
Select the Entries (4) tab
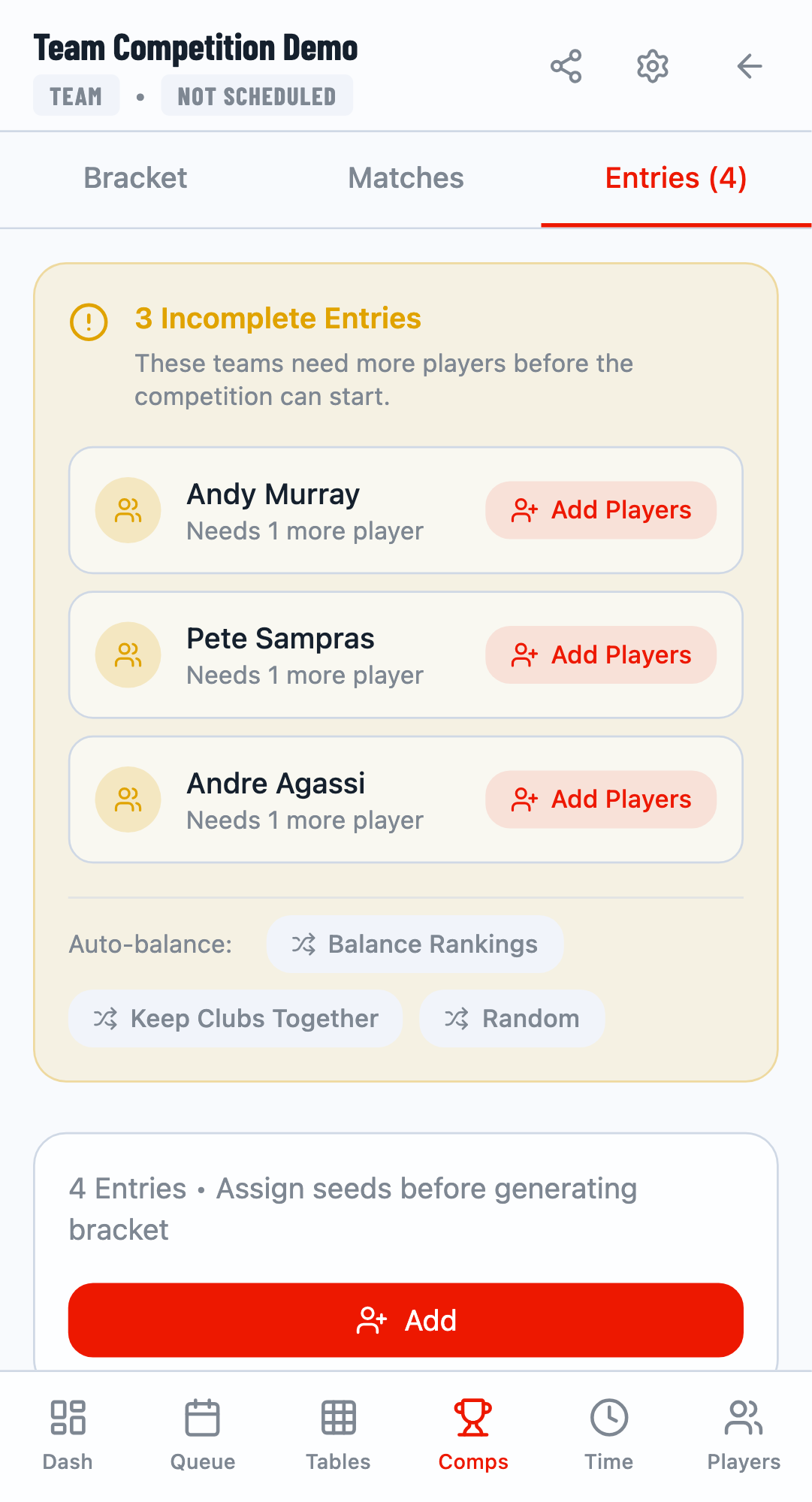tap(675, 178)
